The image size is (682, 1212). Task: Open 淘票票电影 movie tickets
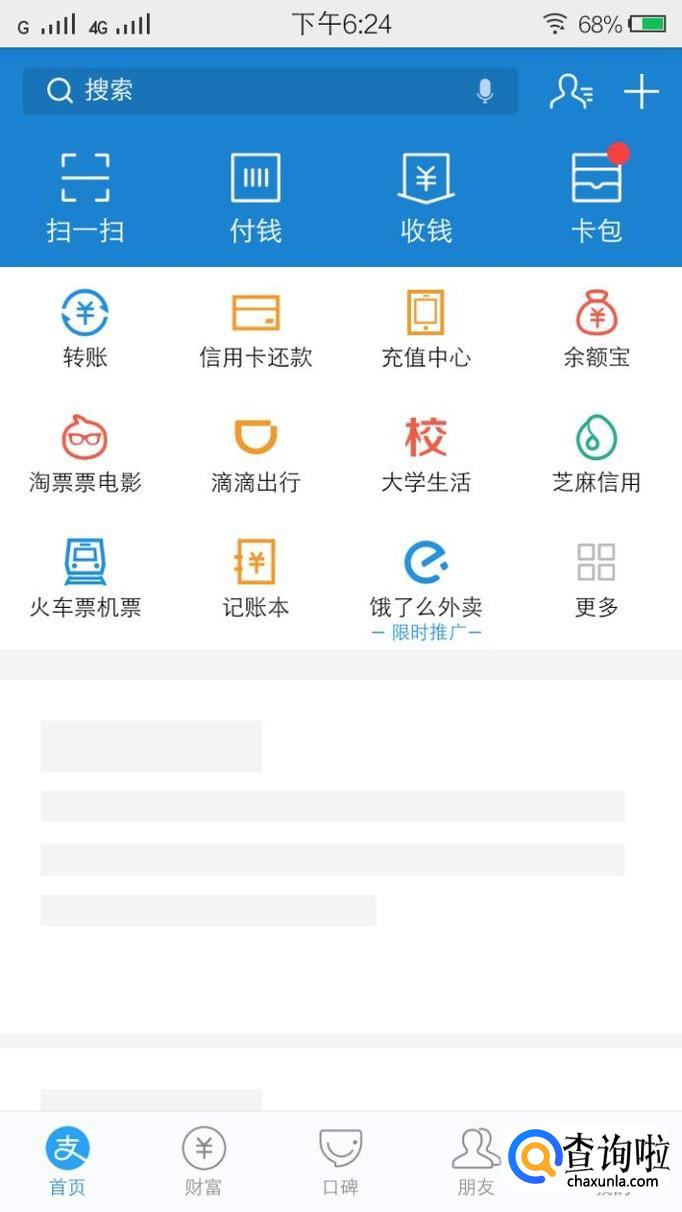[x=85, y=453]
